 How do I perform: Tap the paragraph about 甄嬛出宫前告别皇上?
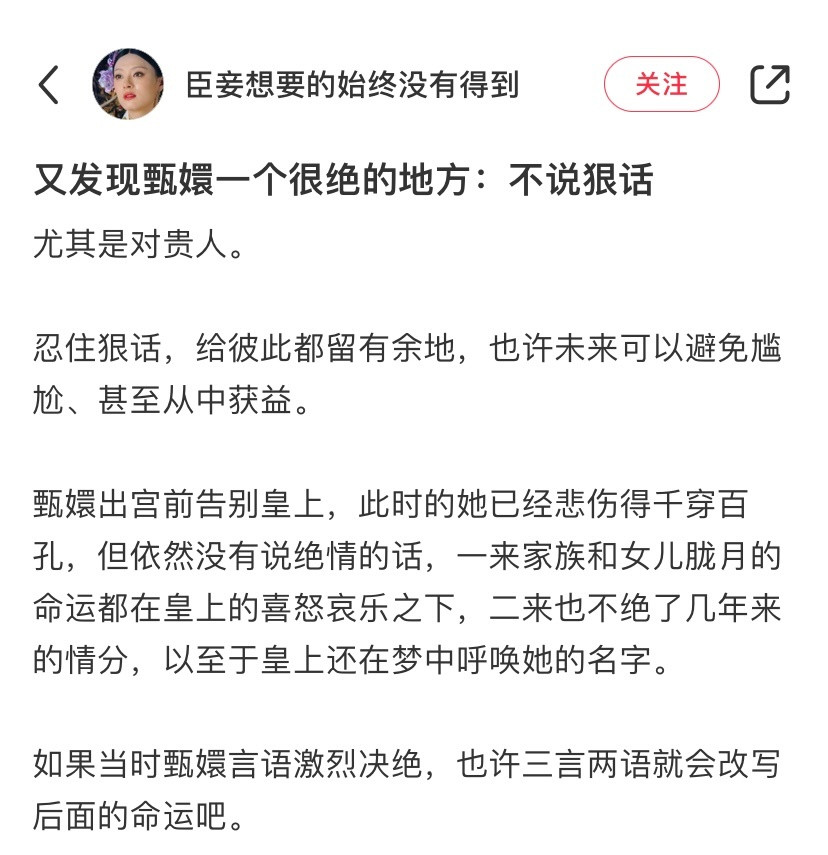[x=400, y=510]
